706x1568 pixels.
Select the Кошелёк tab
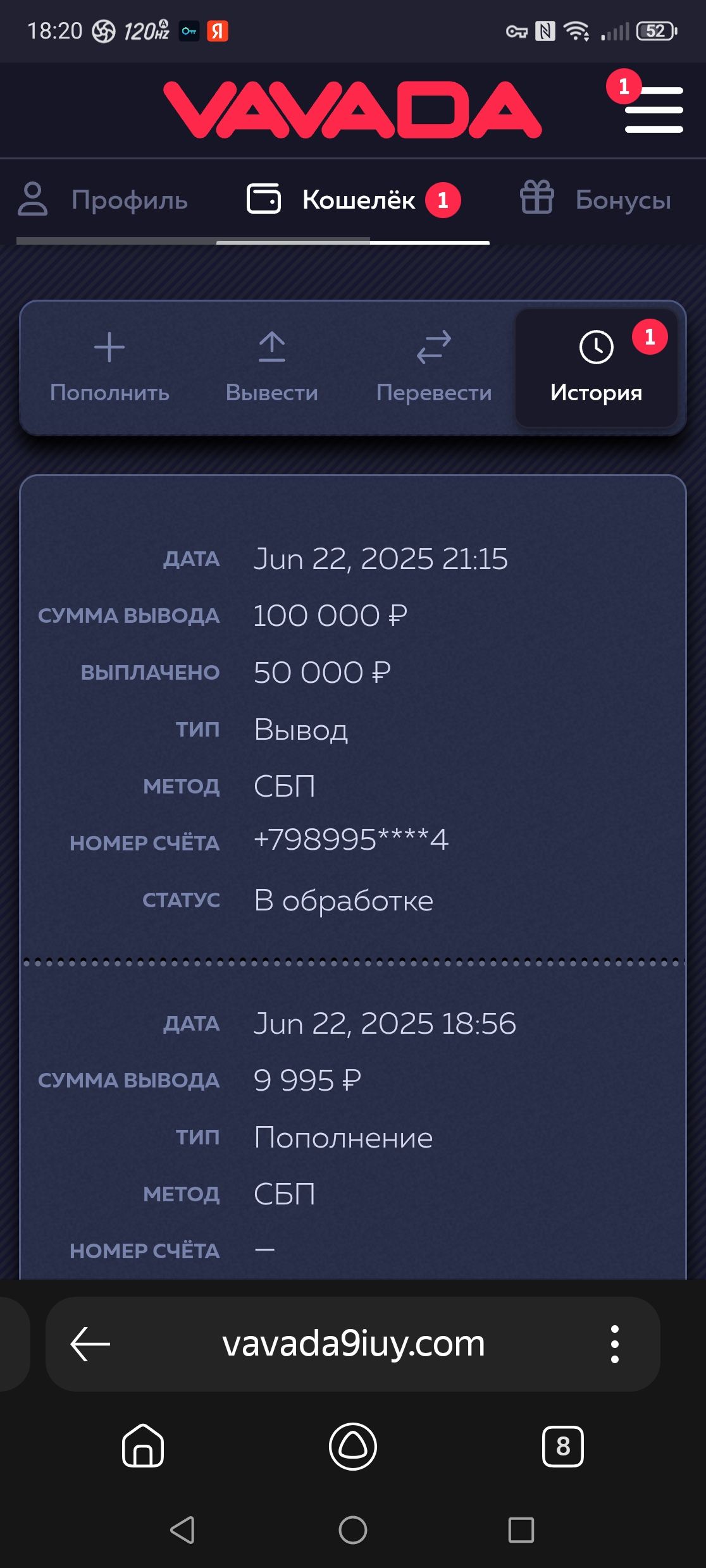click(353, 200)
